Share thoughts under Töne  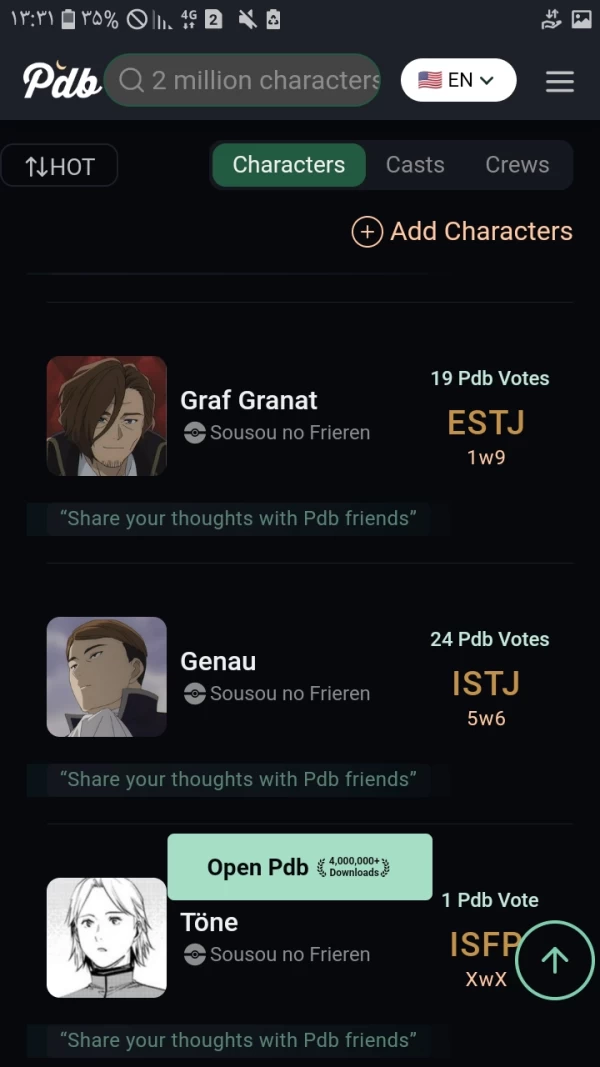(x=238, y=1040)
